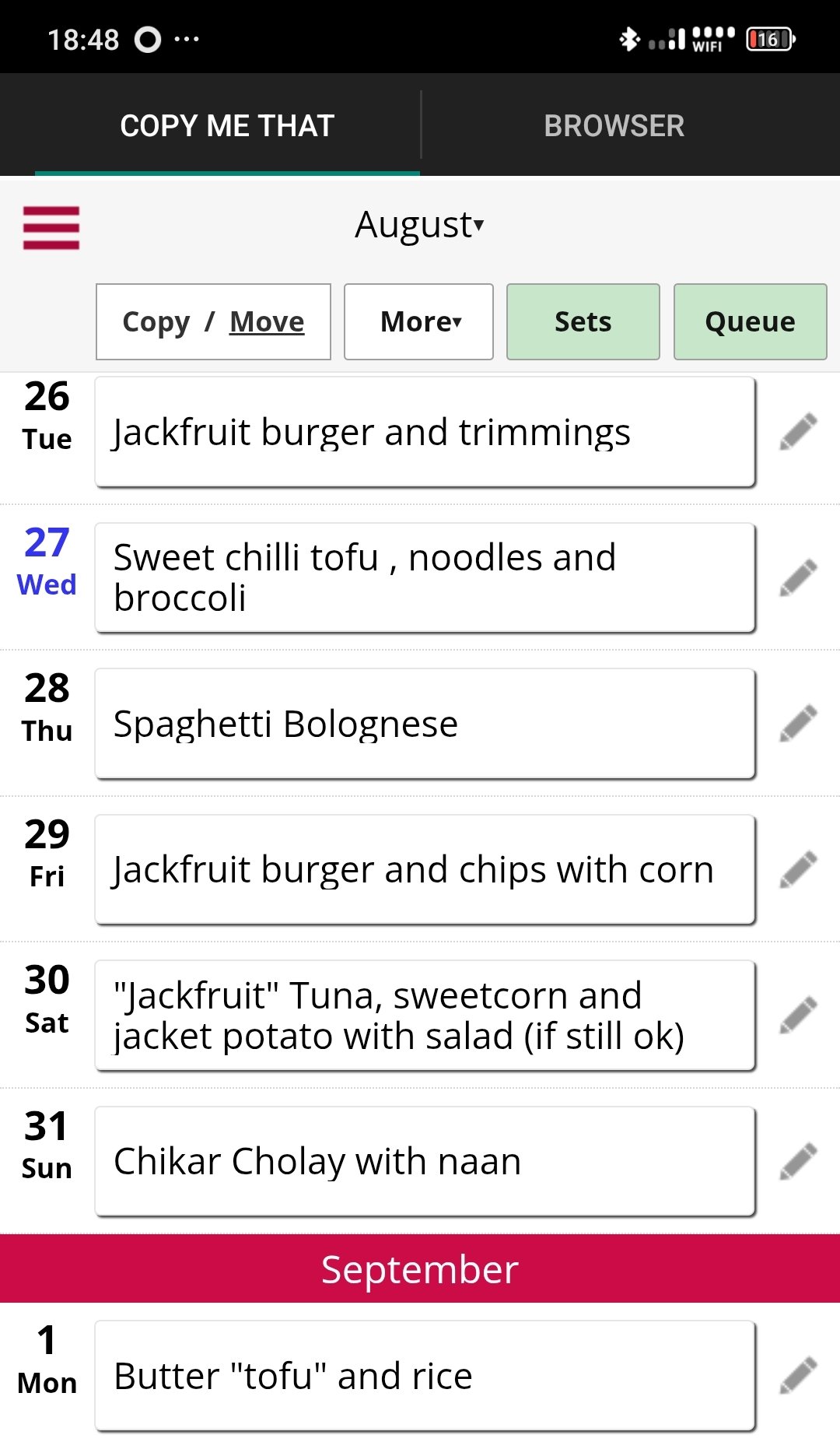Screen dimensions: 840x1442
Task: Edit the Wednesday 27 meal
Action: pyautogui.click(x=799, y=577)
